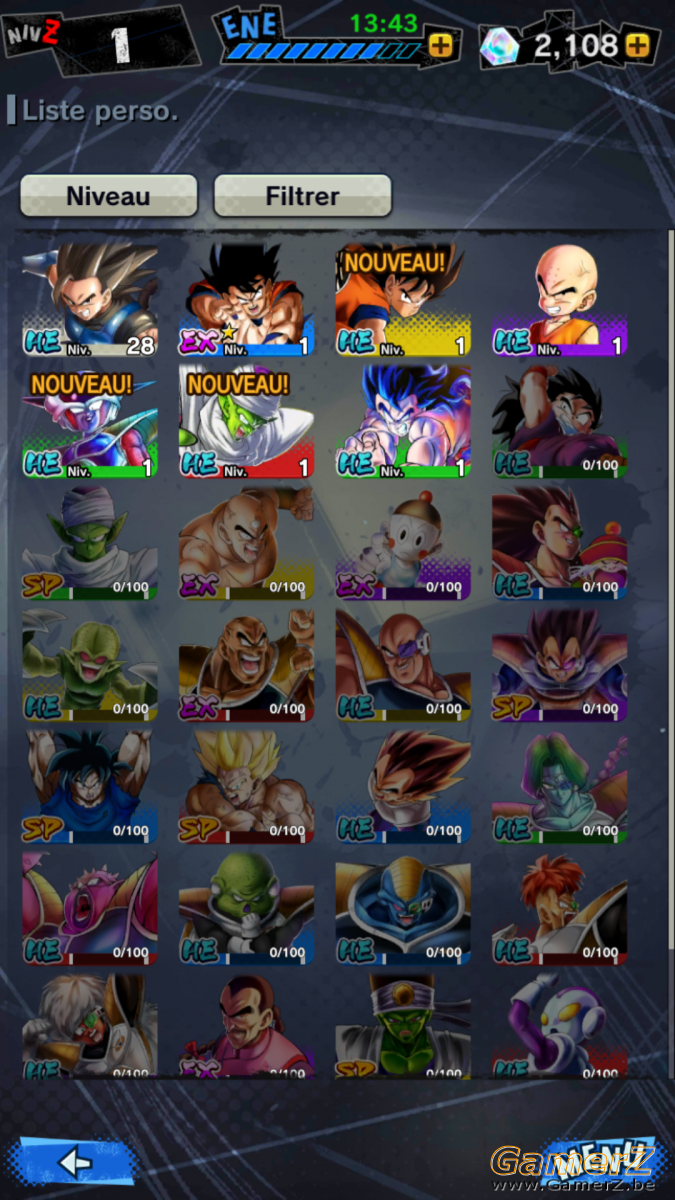Open the Menu button at bottom right
The image size is (675, 1200).
click(x=599, y=1160)
